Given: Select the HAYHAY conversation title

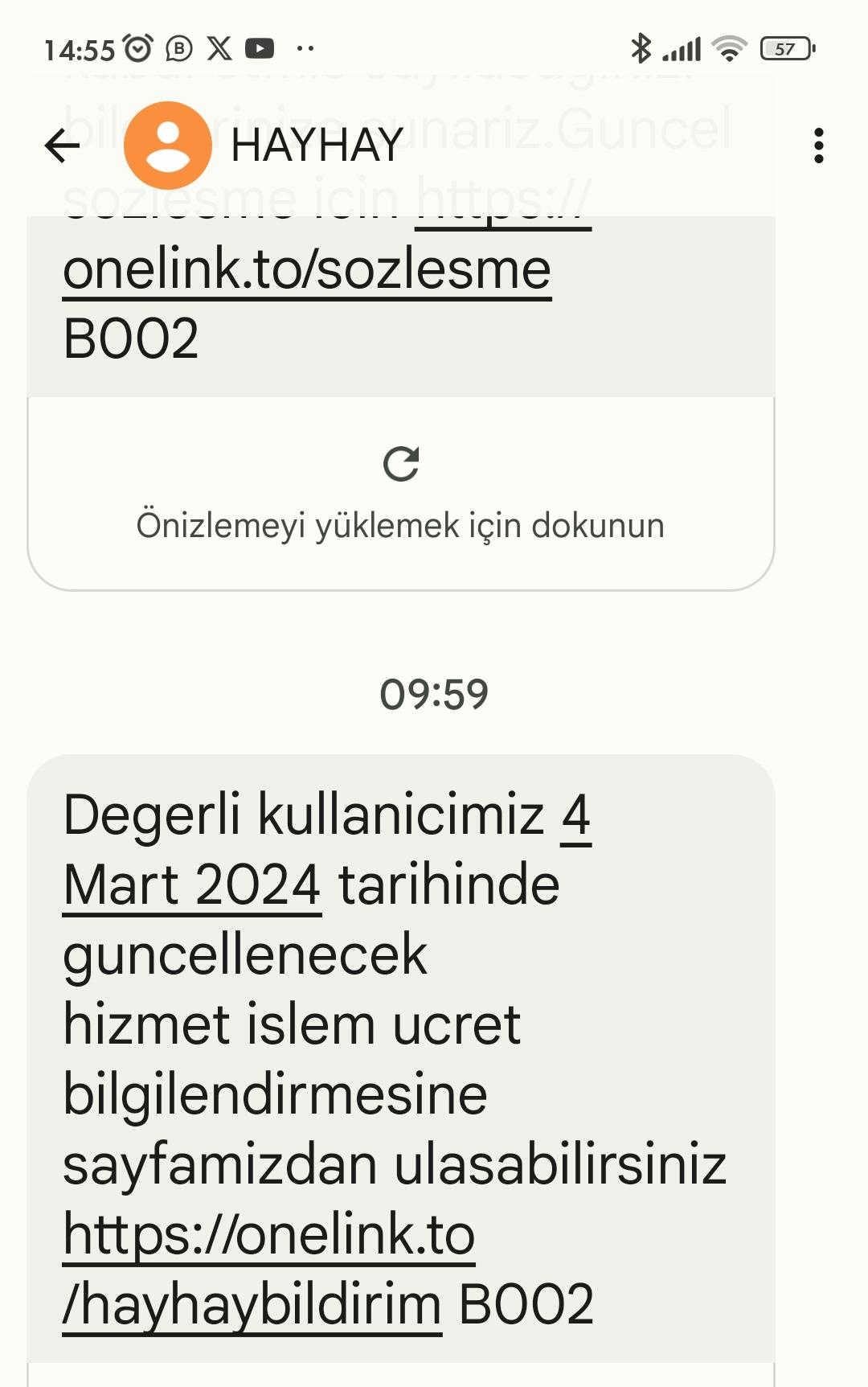Looking at the screenshot, I should point(316,145).
